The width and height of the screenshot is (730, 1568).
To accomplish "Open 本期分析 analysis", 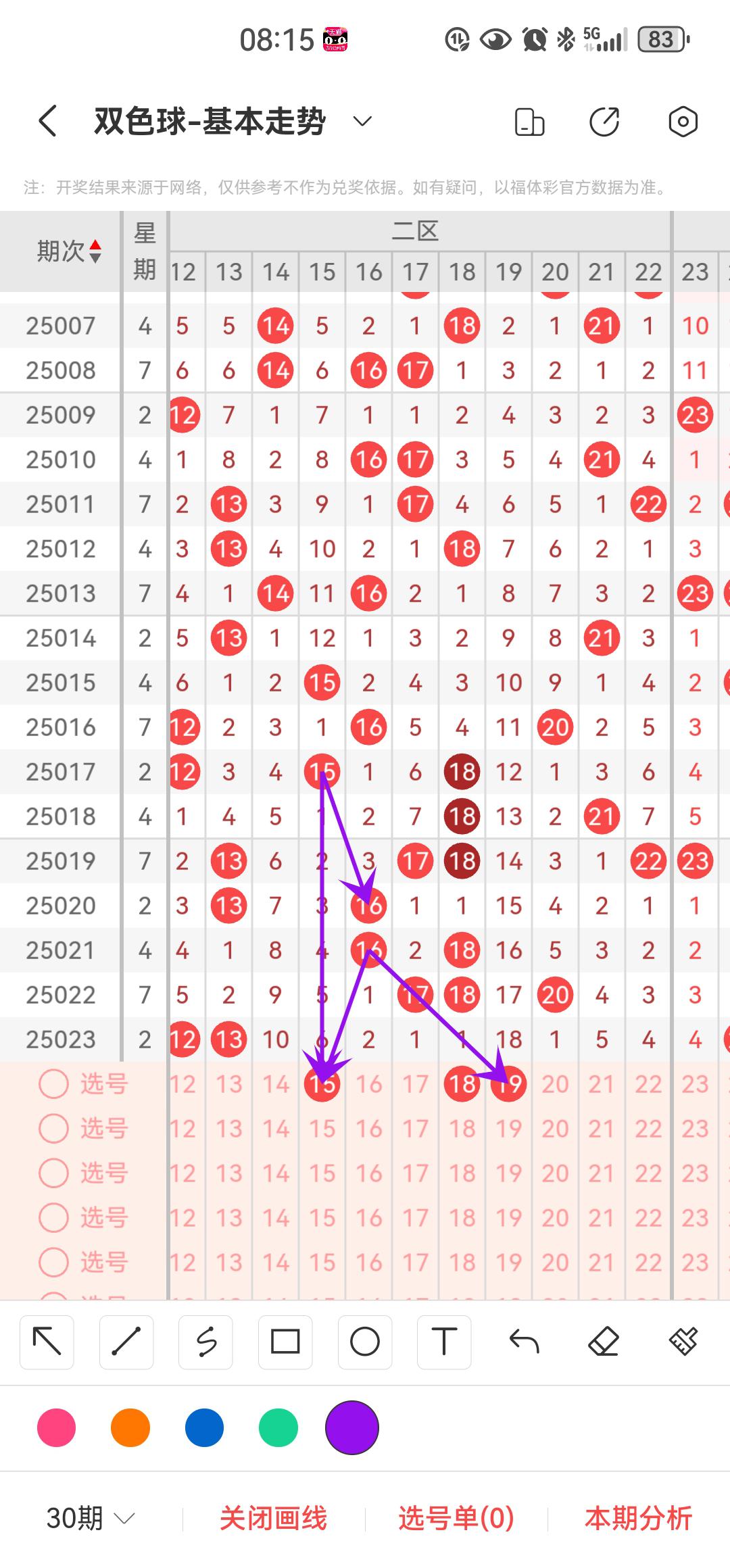I will (638, 1519).
